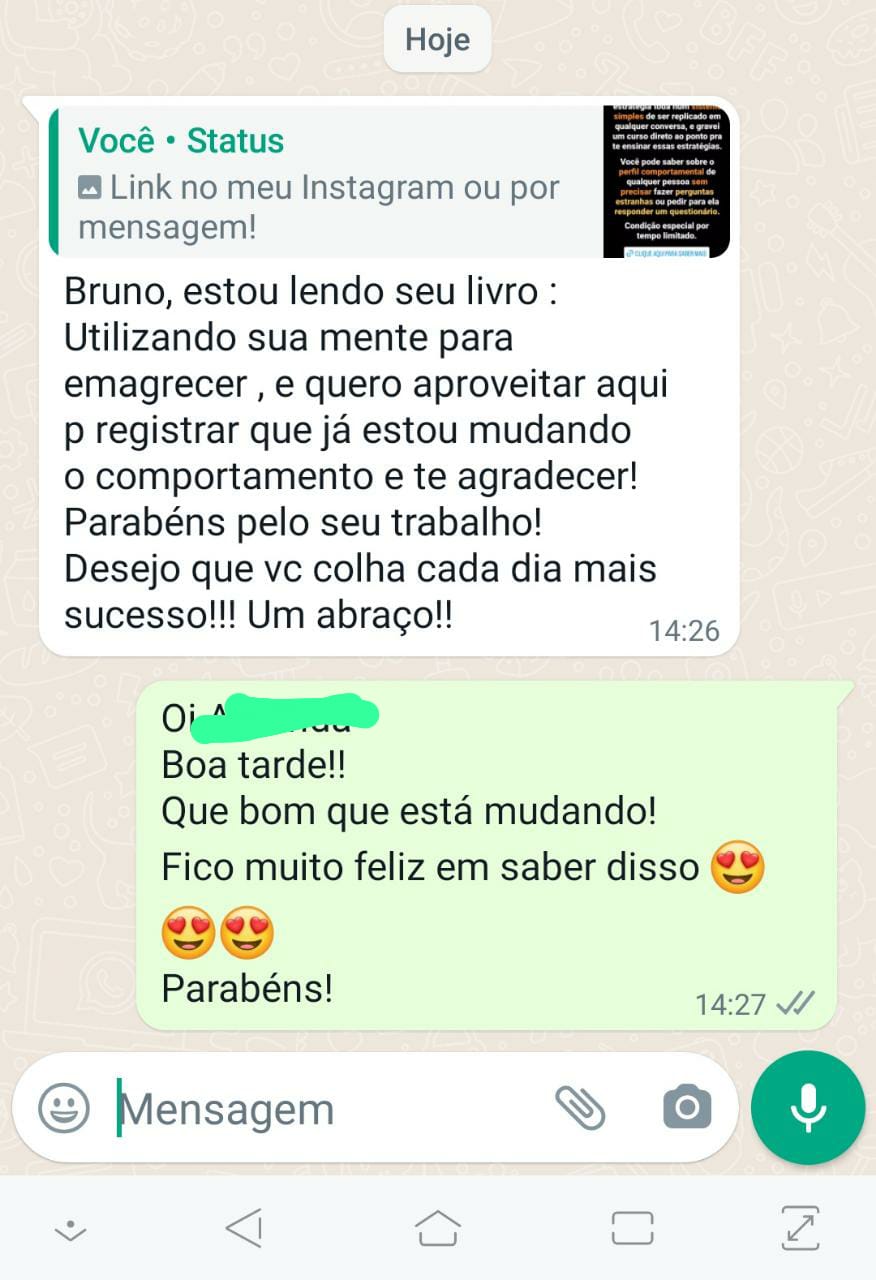Tap the expand screen icon in navigation bar
Viewport: 876px width, 1280px height.
point(799,1228)
